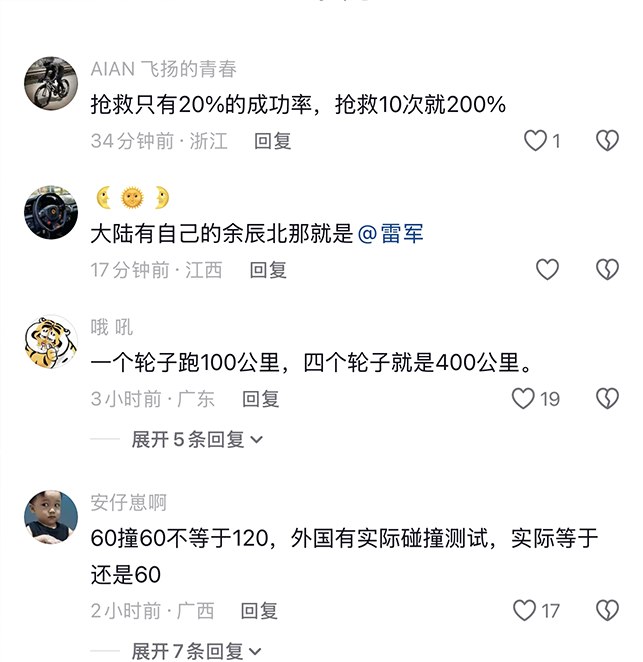
Task: Open the @雷军 mention link
Action: (x=391, y=234)
